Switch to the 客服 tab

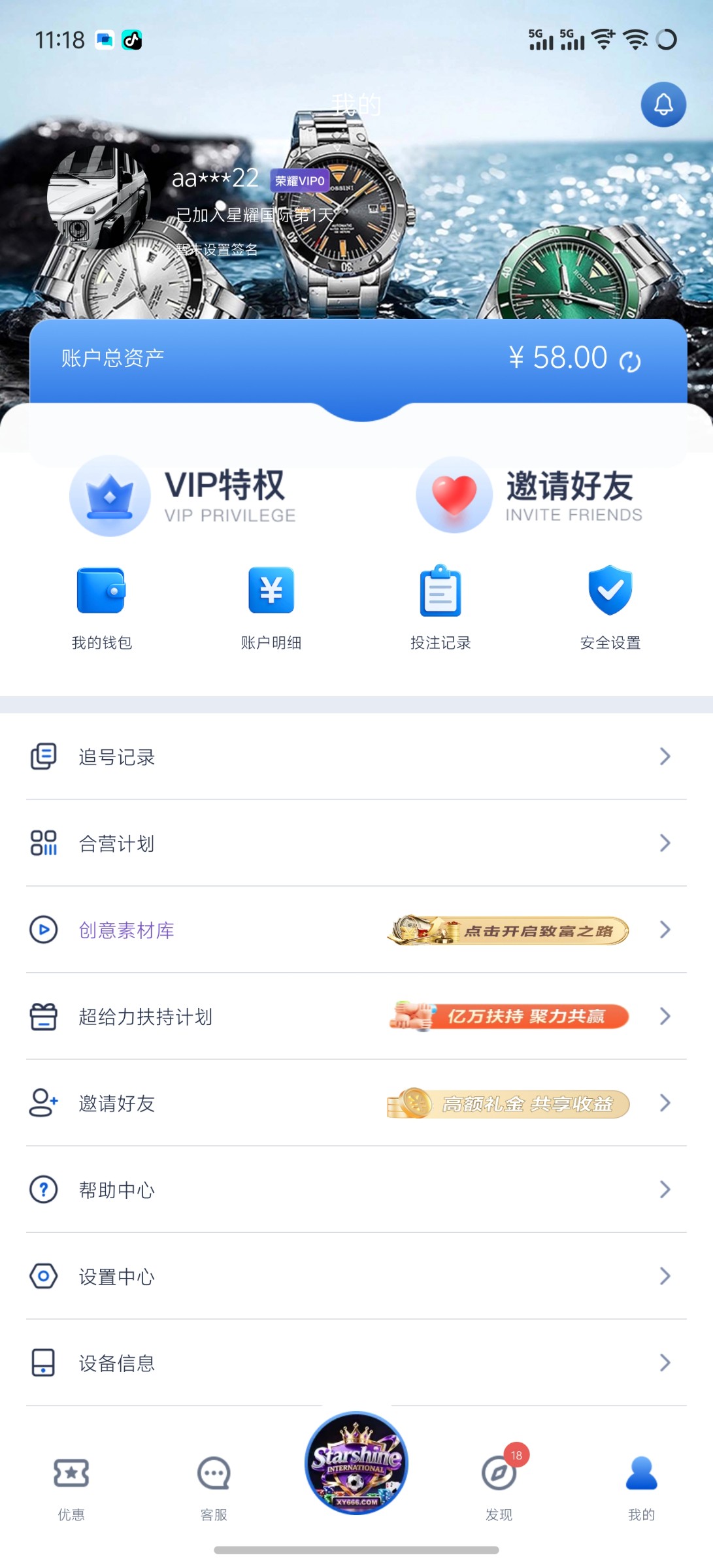pyautogui.click(x=214, y=1484)
